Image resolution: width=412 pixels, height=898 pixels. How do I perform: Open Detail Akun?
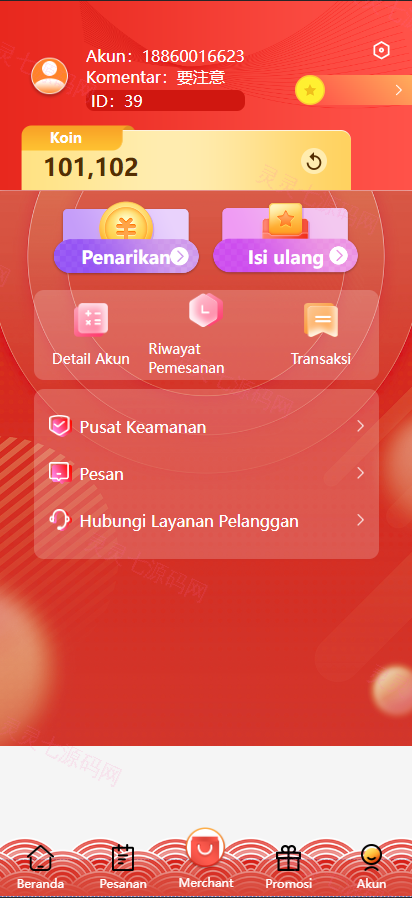click(x=91, y=335)
